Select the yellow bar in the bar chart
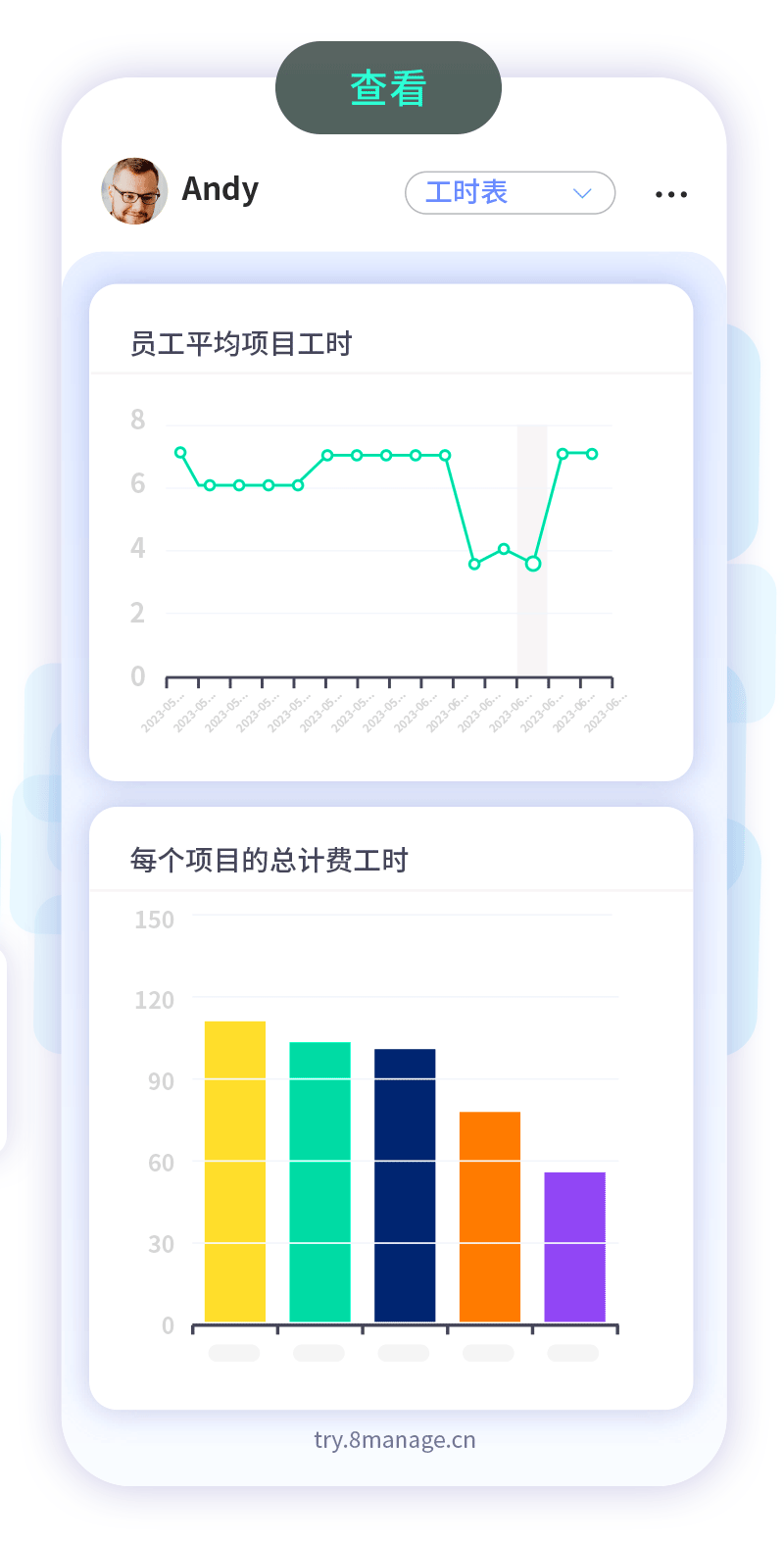 (234, 1171)
